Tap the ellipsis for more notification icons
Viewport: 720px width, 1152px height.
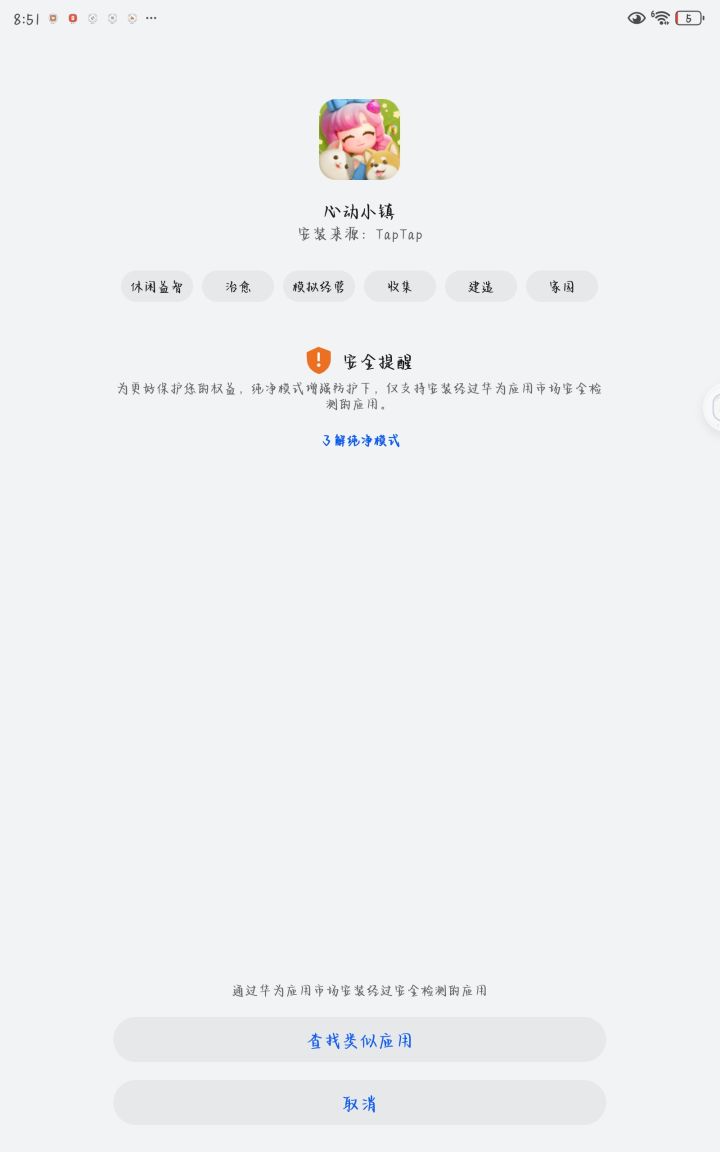pos(150,18)
